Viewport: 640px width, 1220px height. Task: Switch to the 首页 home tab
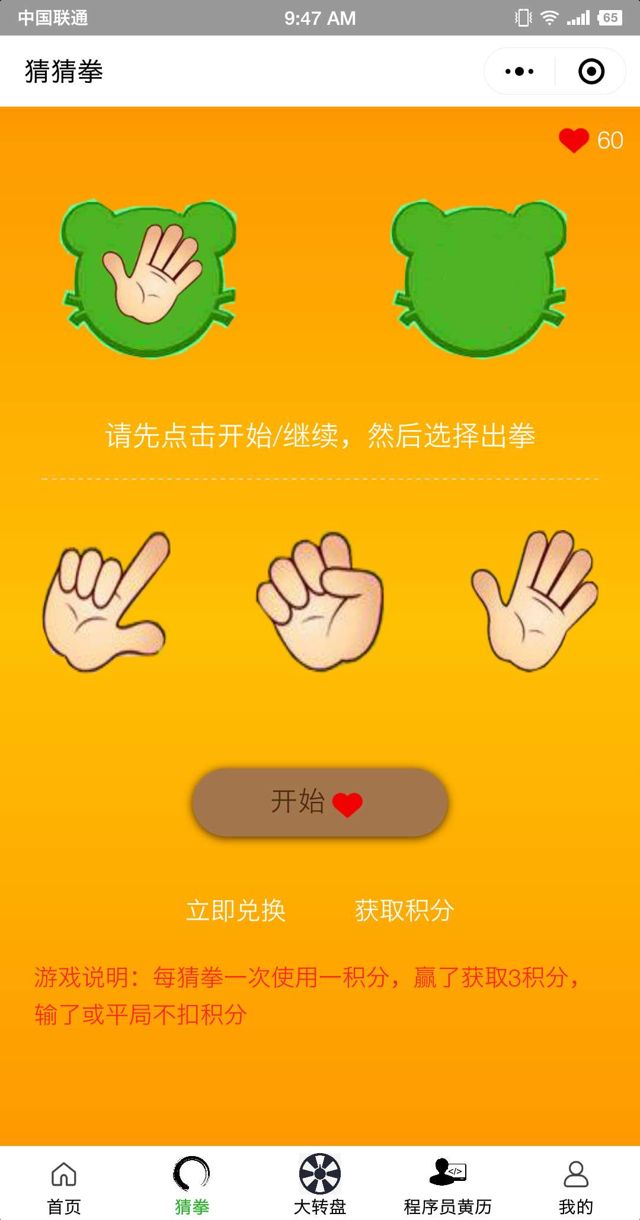[64, 1186]
